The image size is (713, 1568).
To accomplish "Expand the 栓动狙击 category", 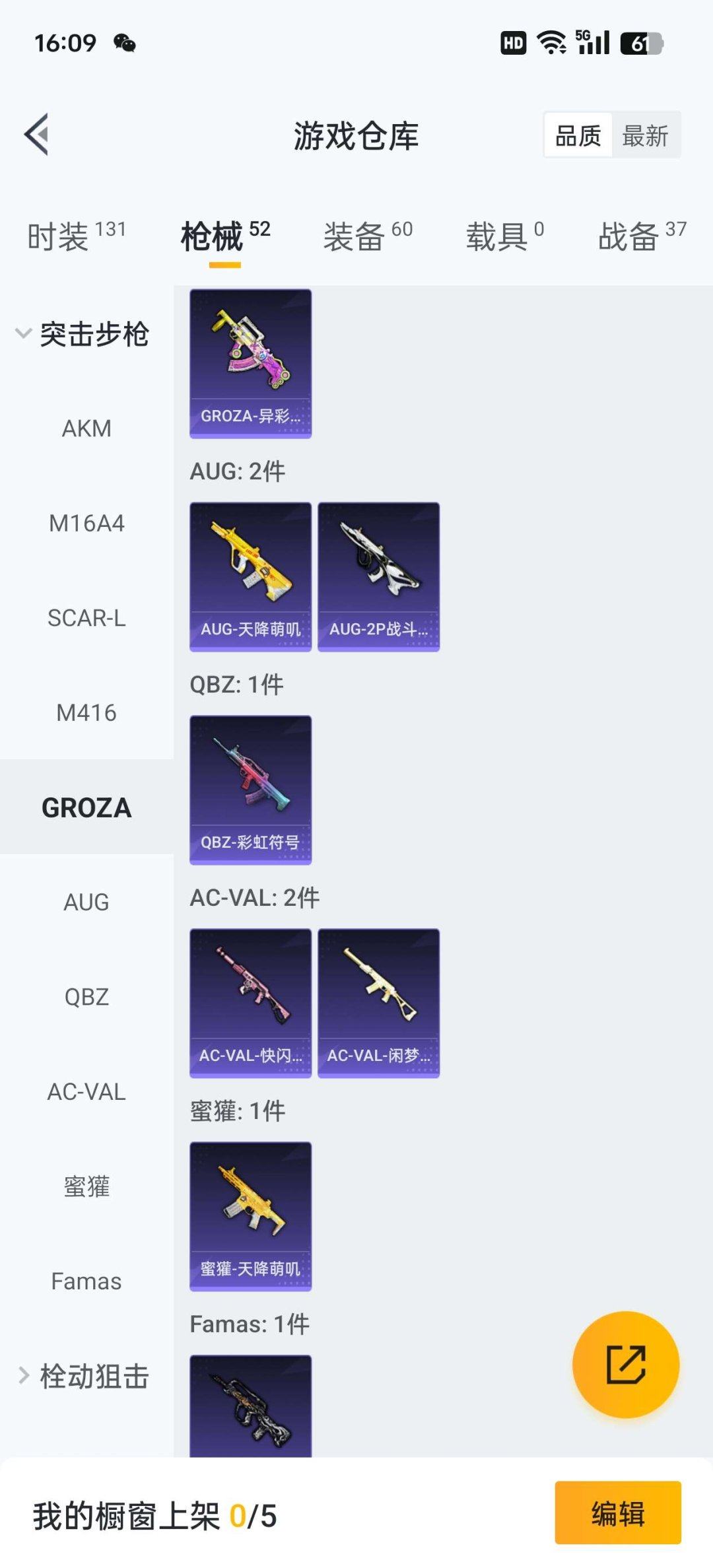I will tap(83, 1377).
